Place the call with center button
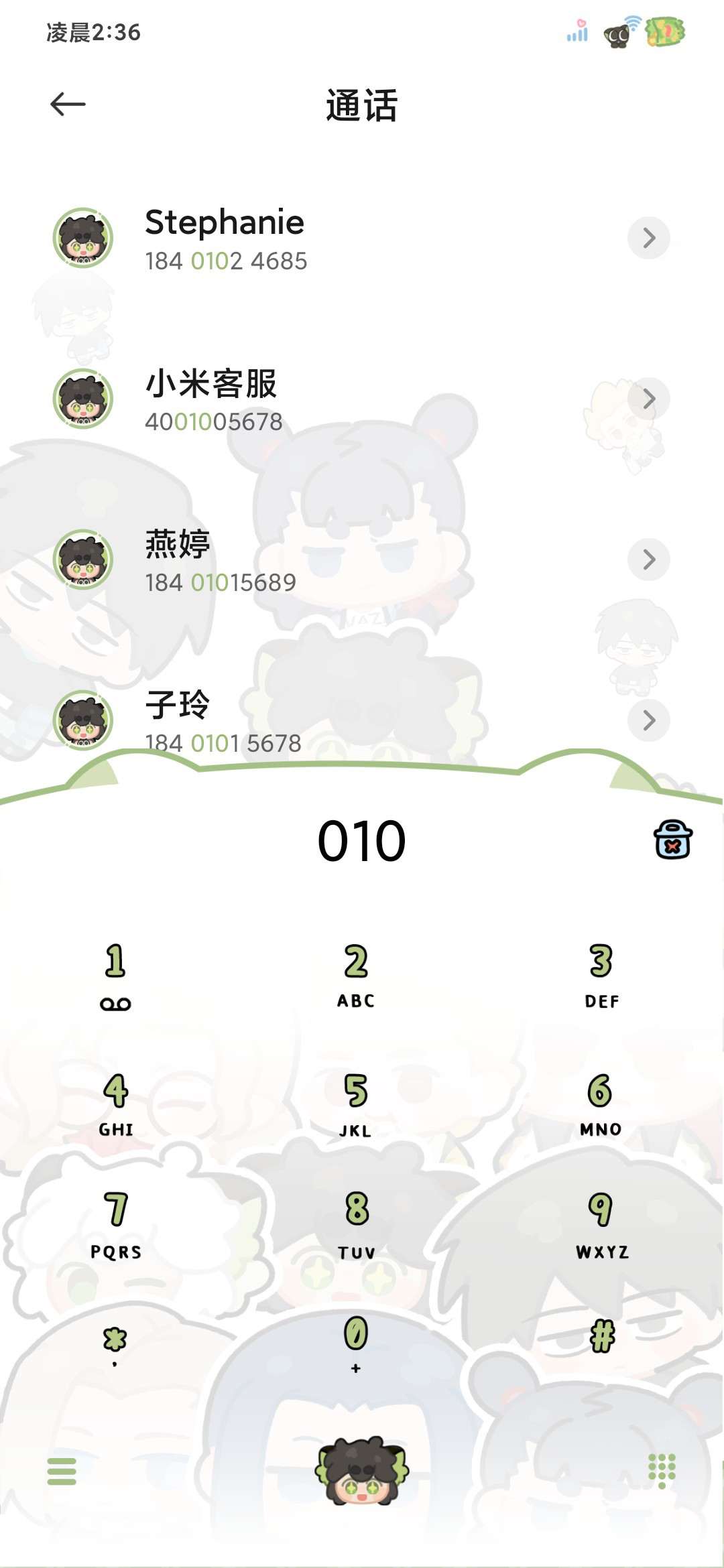 click(x=362, y=1471)
